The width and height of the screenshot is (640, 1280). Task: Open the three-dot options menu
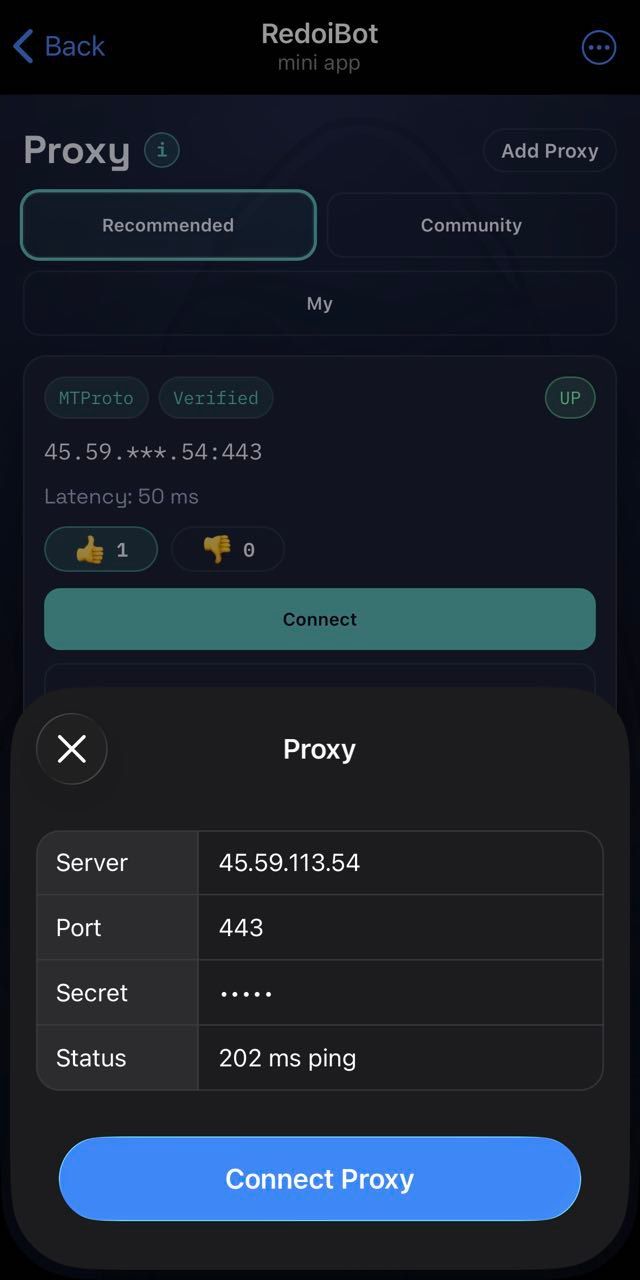click(x=598, y=47)
